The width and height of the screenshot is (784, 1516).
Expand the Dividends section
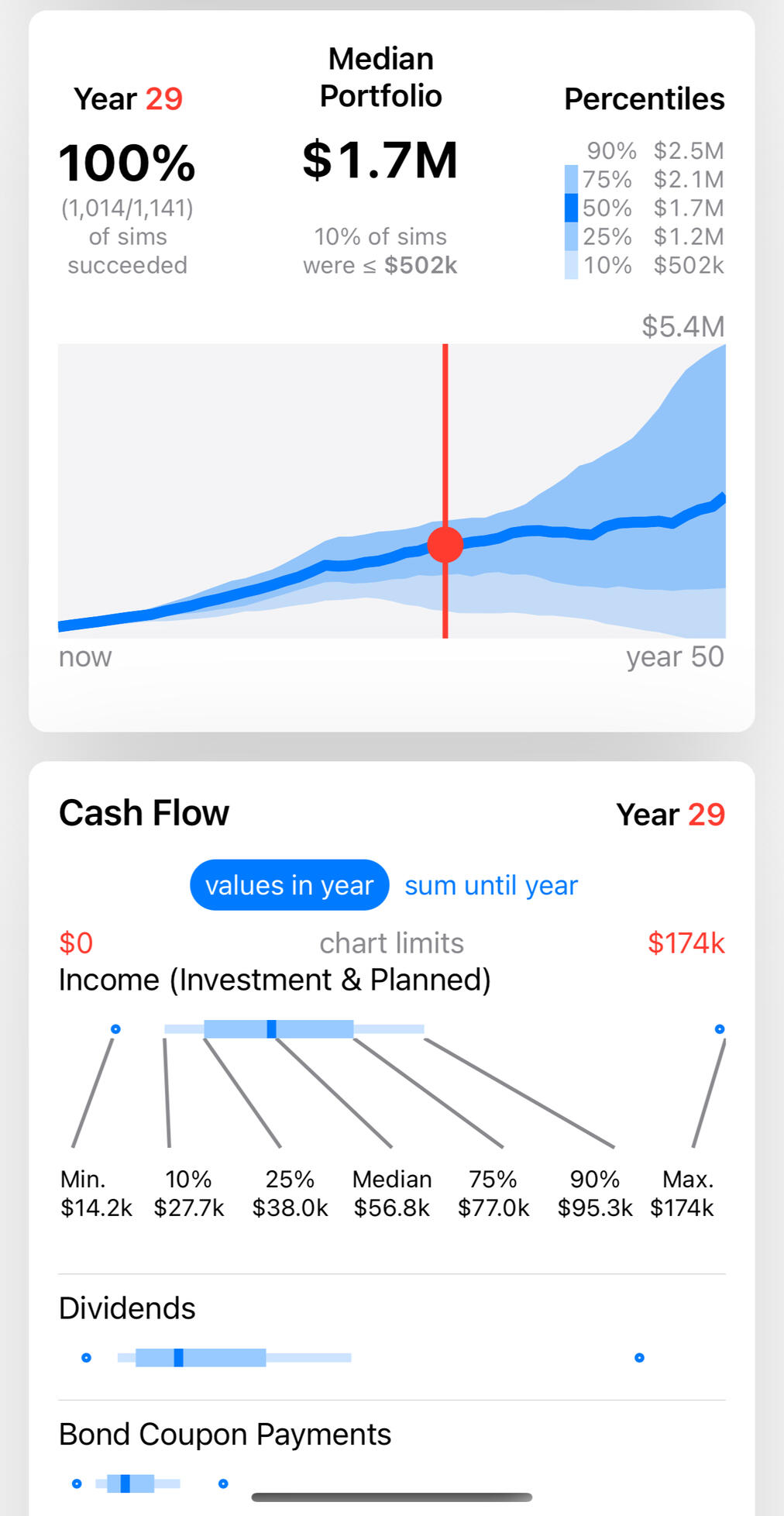click(x=126, y=1308)
